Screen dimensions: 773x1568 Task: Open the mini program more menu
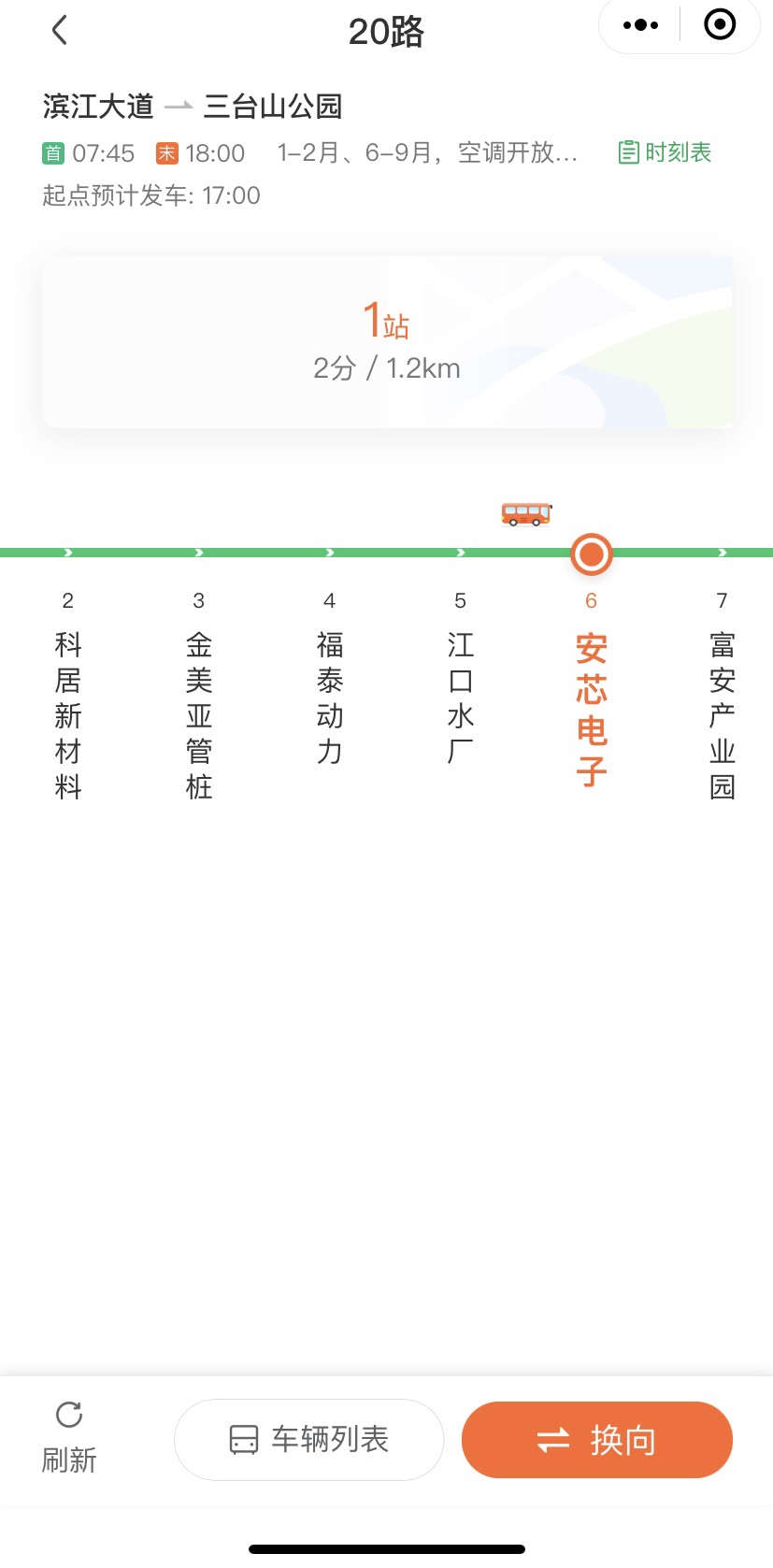point(640,25)
